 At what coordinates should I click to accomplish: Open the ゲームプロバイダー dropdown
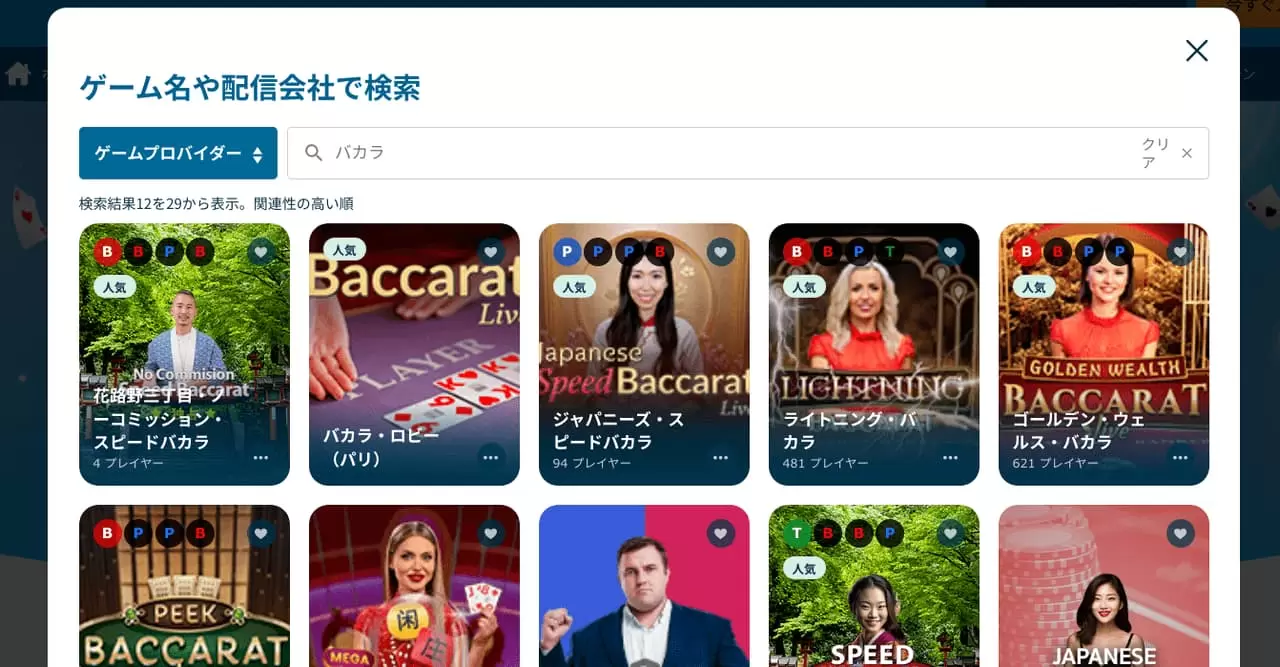[178, 153]
